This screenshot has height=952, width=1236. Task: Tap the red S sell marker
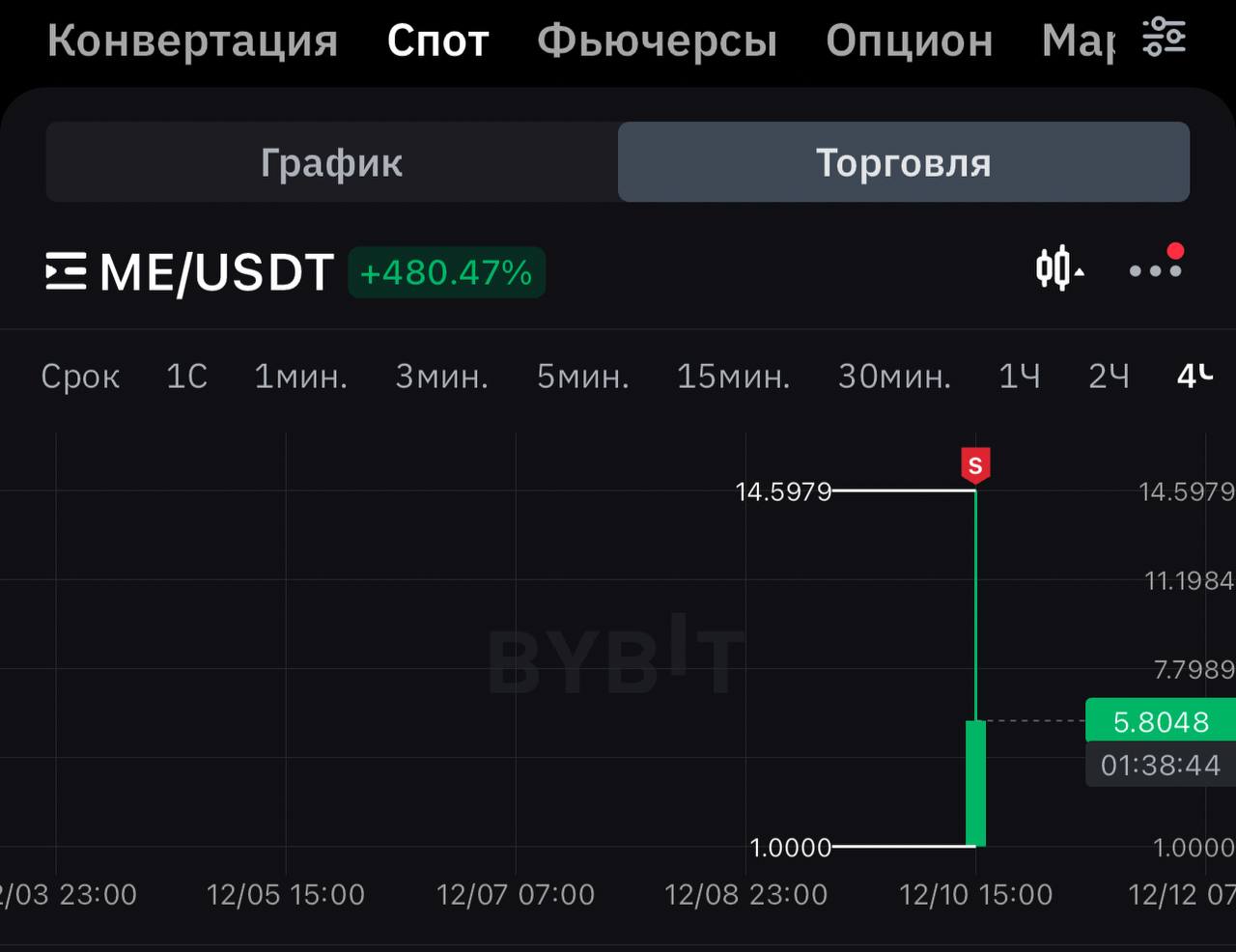(975, 465)
